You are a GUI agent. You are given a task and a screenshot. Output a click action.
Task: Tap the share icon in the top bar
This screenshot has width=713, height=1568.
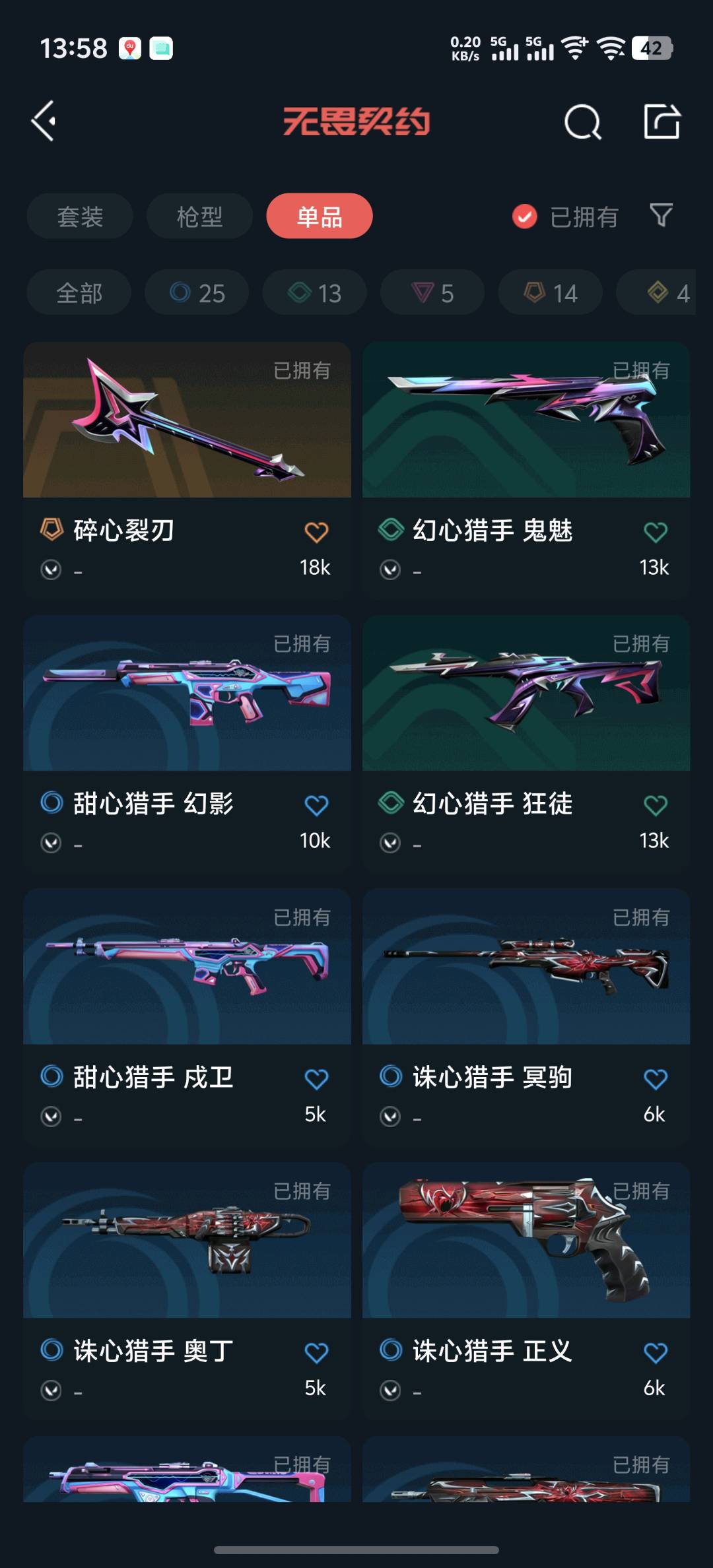[x=662, y=121]
